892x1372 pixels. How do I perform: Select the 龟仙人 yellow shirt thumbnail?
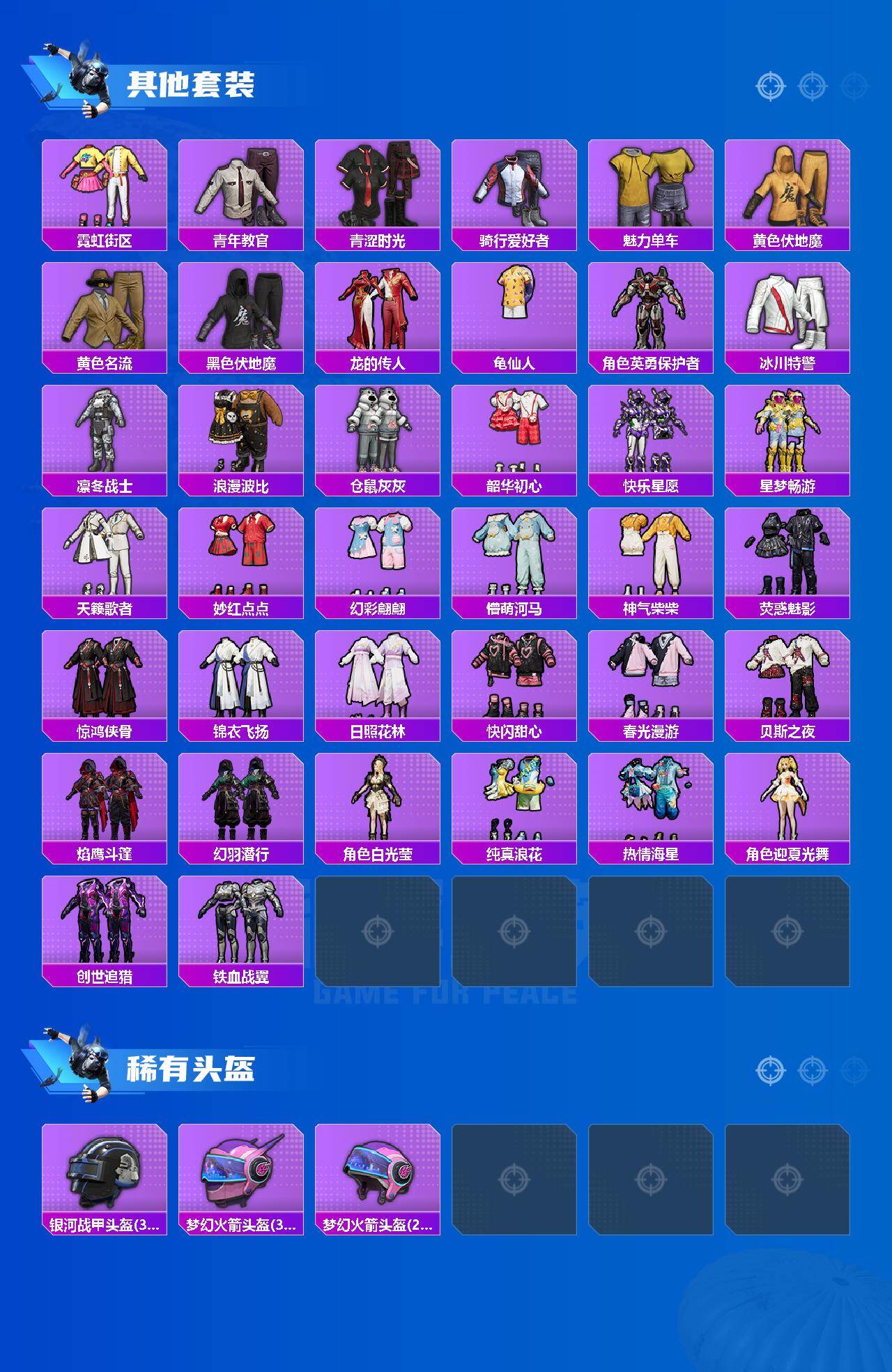pyautogui.click(x=516, y=309)
